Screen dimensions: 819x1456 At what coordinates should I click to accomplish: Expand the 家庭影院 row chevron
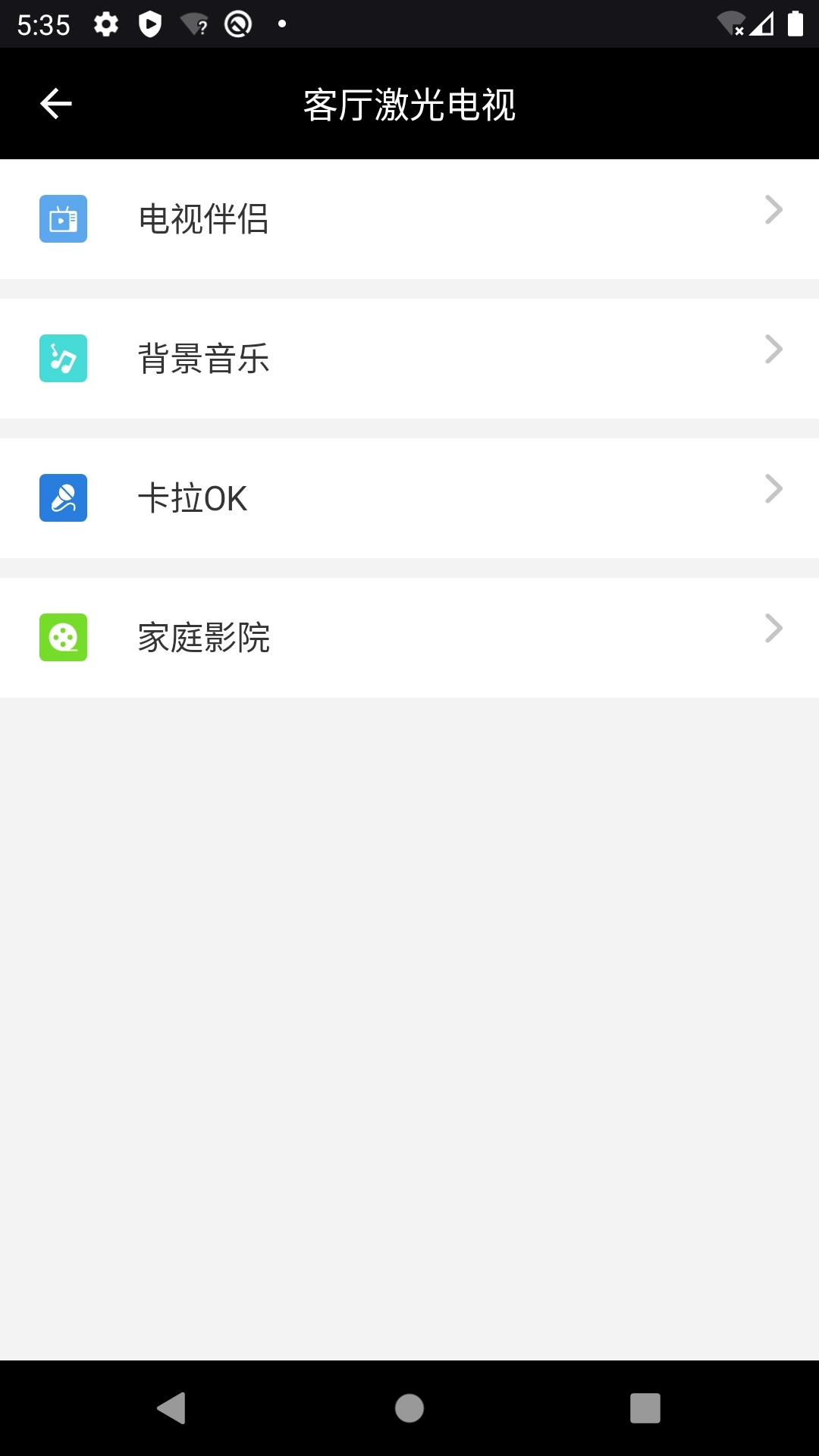click(x=773, y=627)
